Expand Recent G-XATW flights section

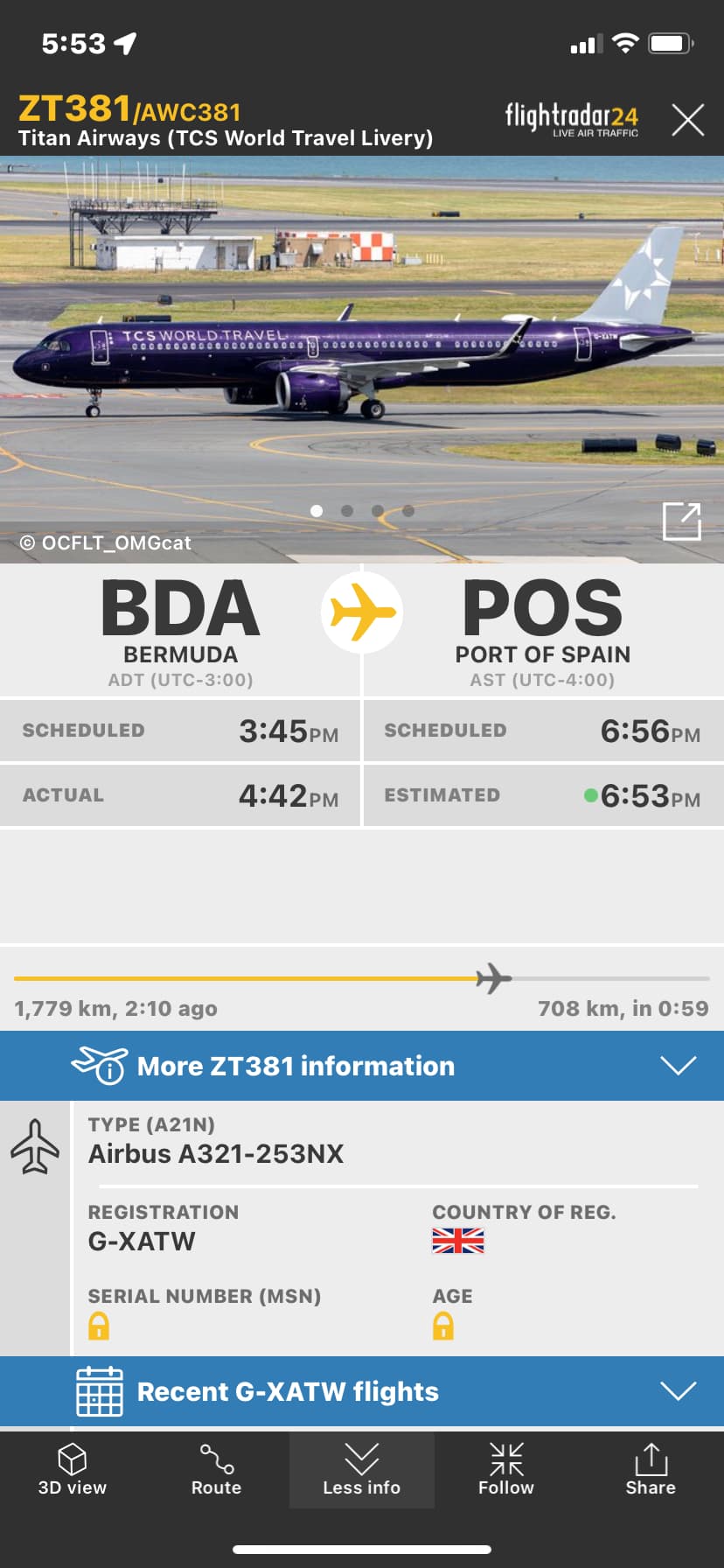[362, 1391]
